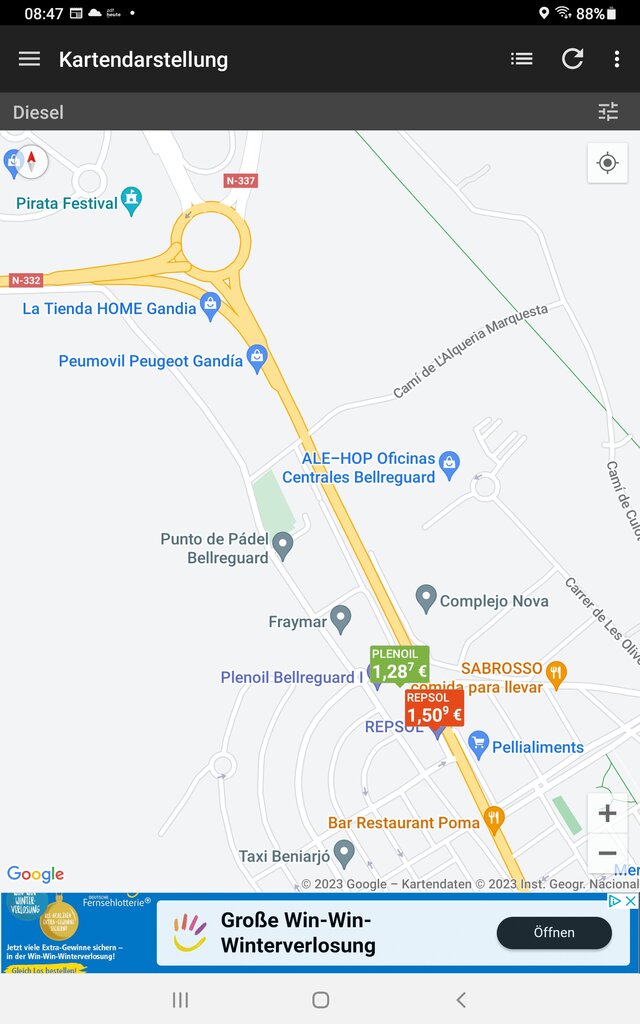Close the ad banner
The height and width of the screenshot is (1024, 640).
click(x=630, y=901)
